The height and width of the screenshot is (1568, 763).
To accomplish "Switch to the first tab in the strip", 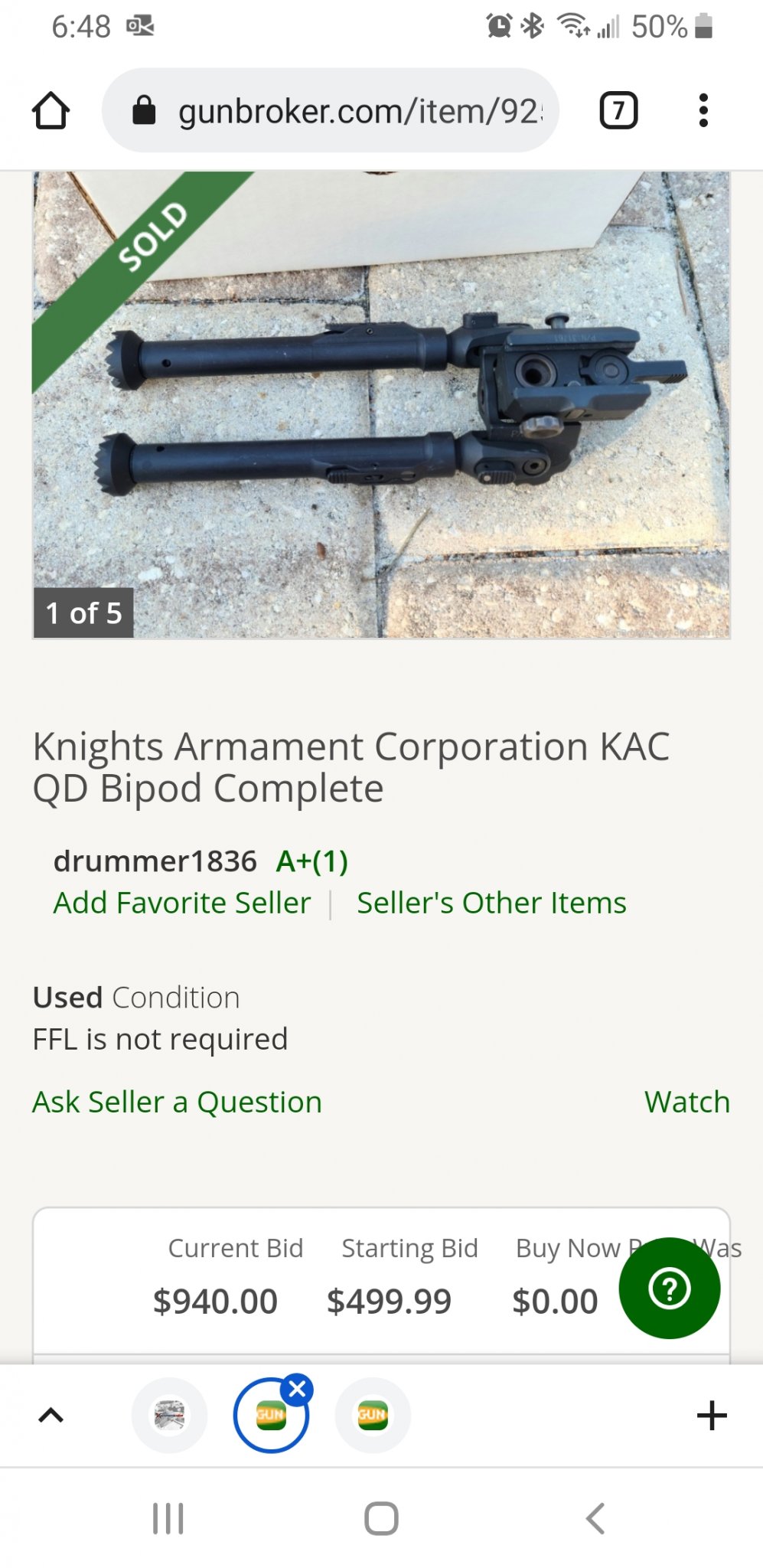I will coord(169,1415).
